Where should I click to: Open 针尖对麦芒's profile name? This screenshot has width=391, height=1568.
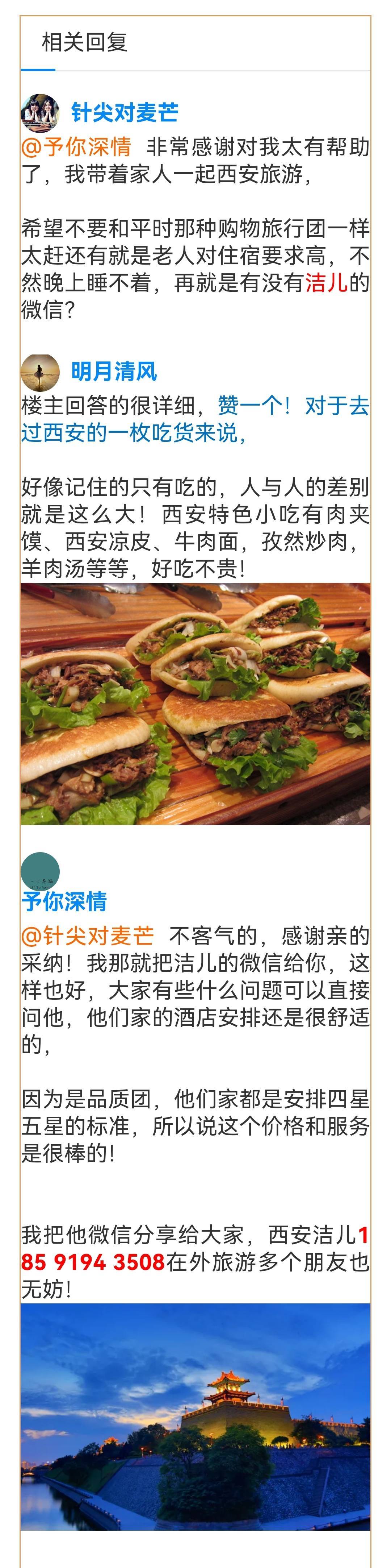click(x=125, y=113)
